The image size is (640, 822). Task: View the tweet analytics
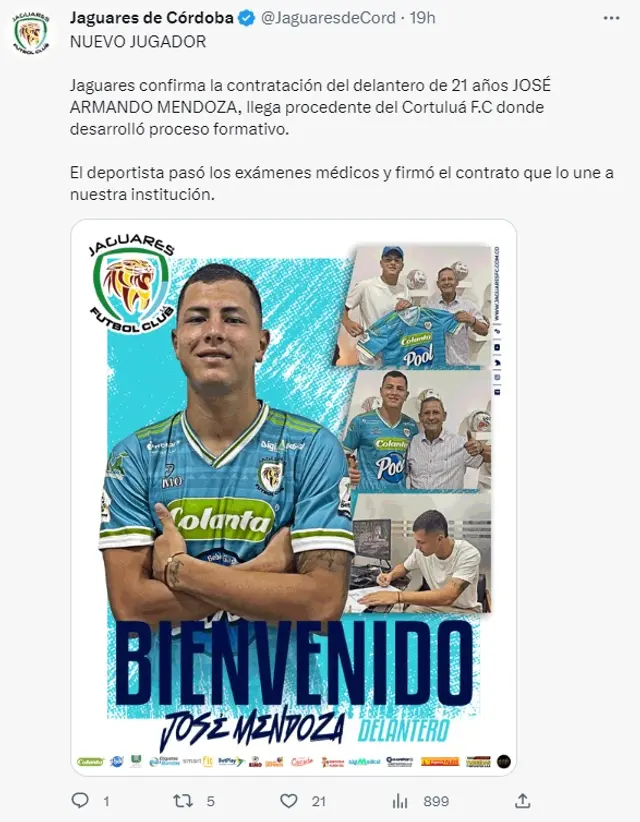pyautogui.click(x=401, y=800)
